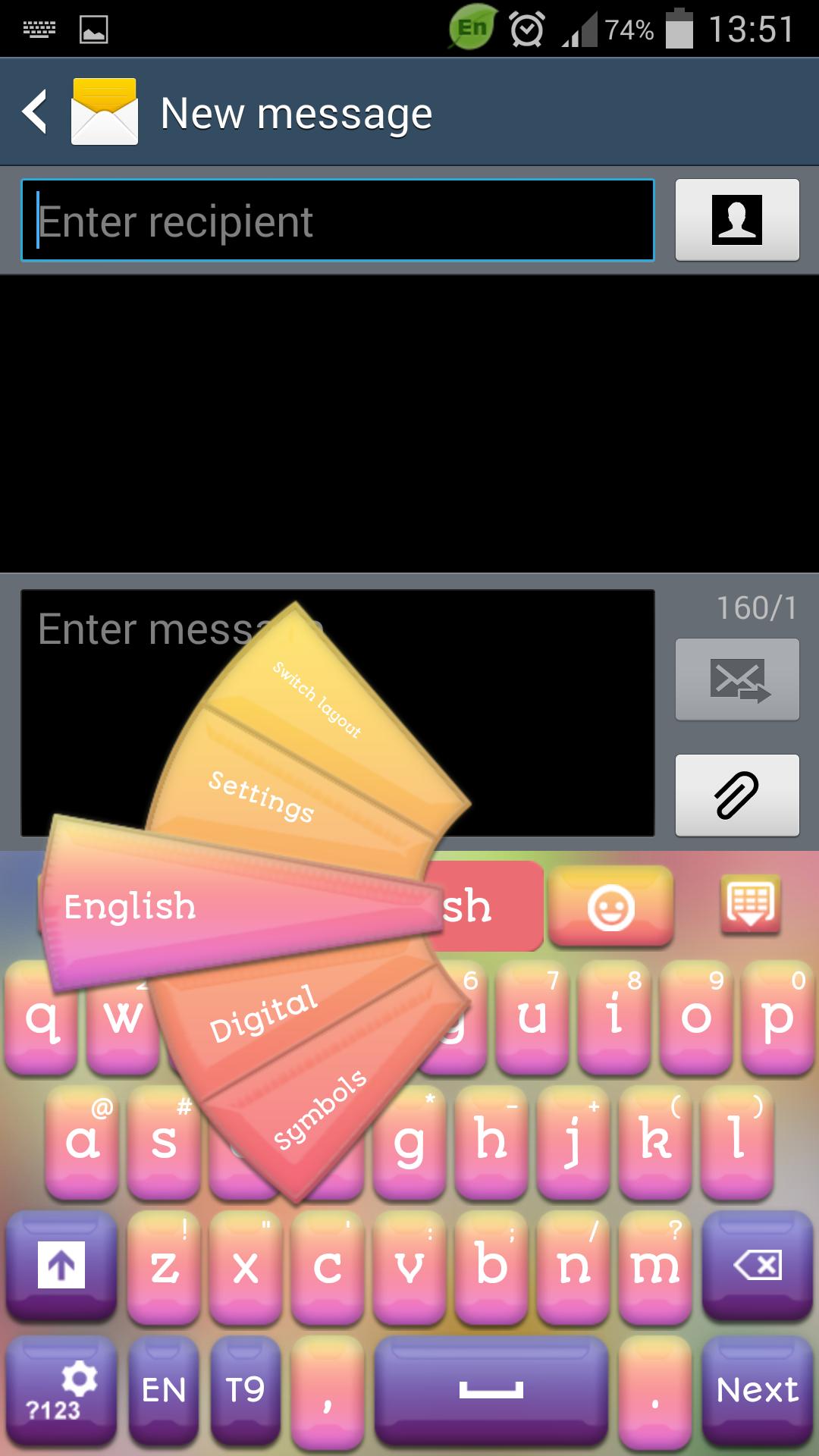Toggle the T9 key
Screen dimensions: 819x1456
[245, 1390]
